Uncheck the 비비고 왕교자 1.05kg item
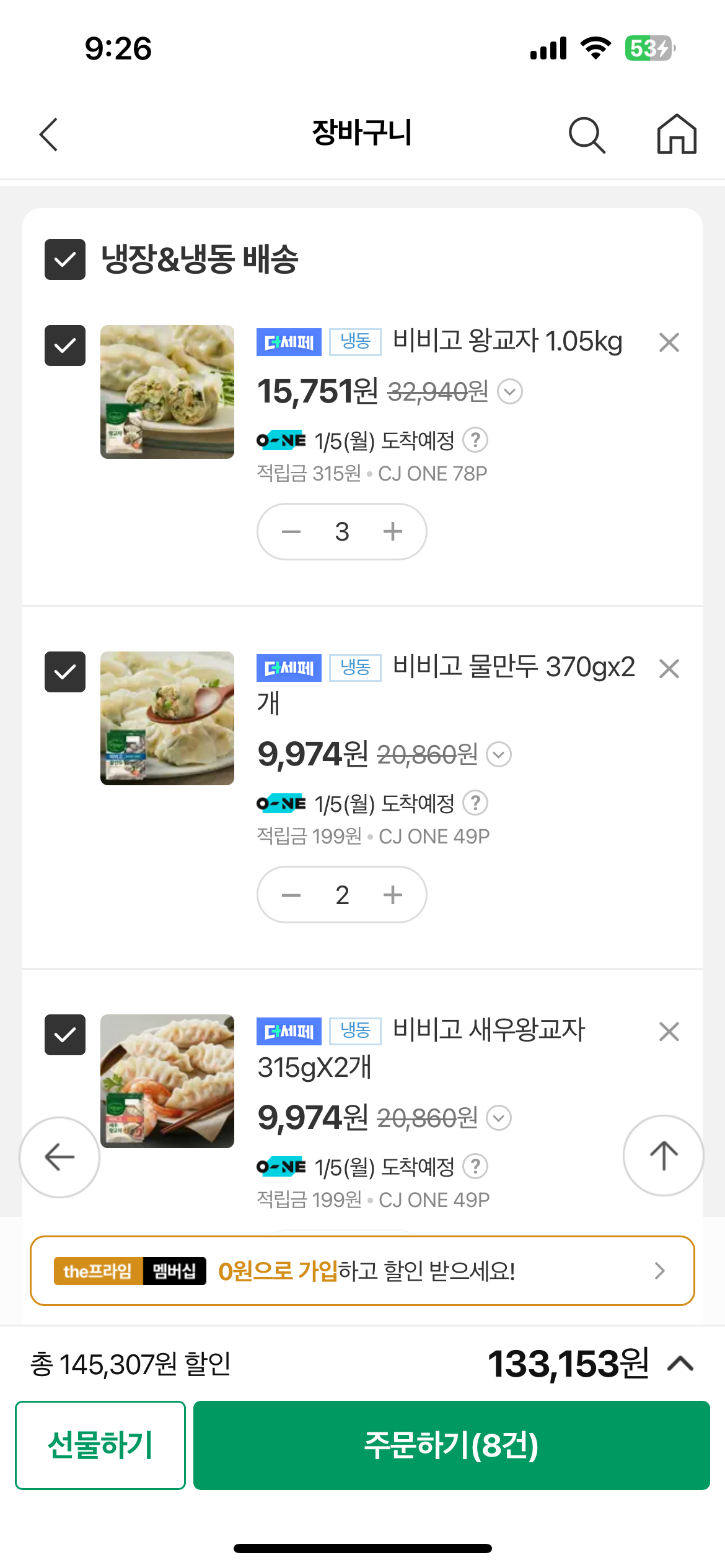 65,346
